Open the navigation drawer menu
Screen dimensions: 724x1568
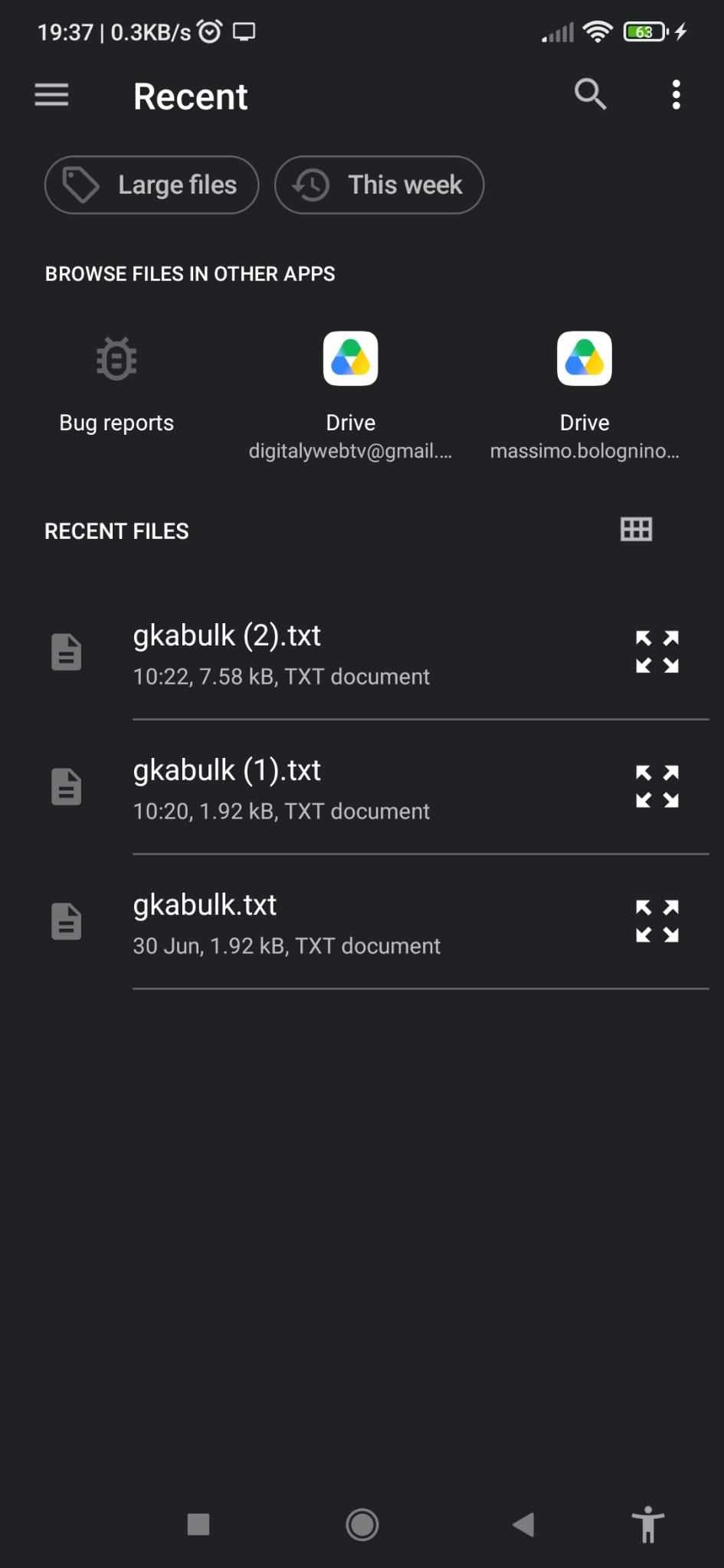click(x=51, y=96)
